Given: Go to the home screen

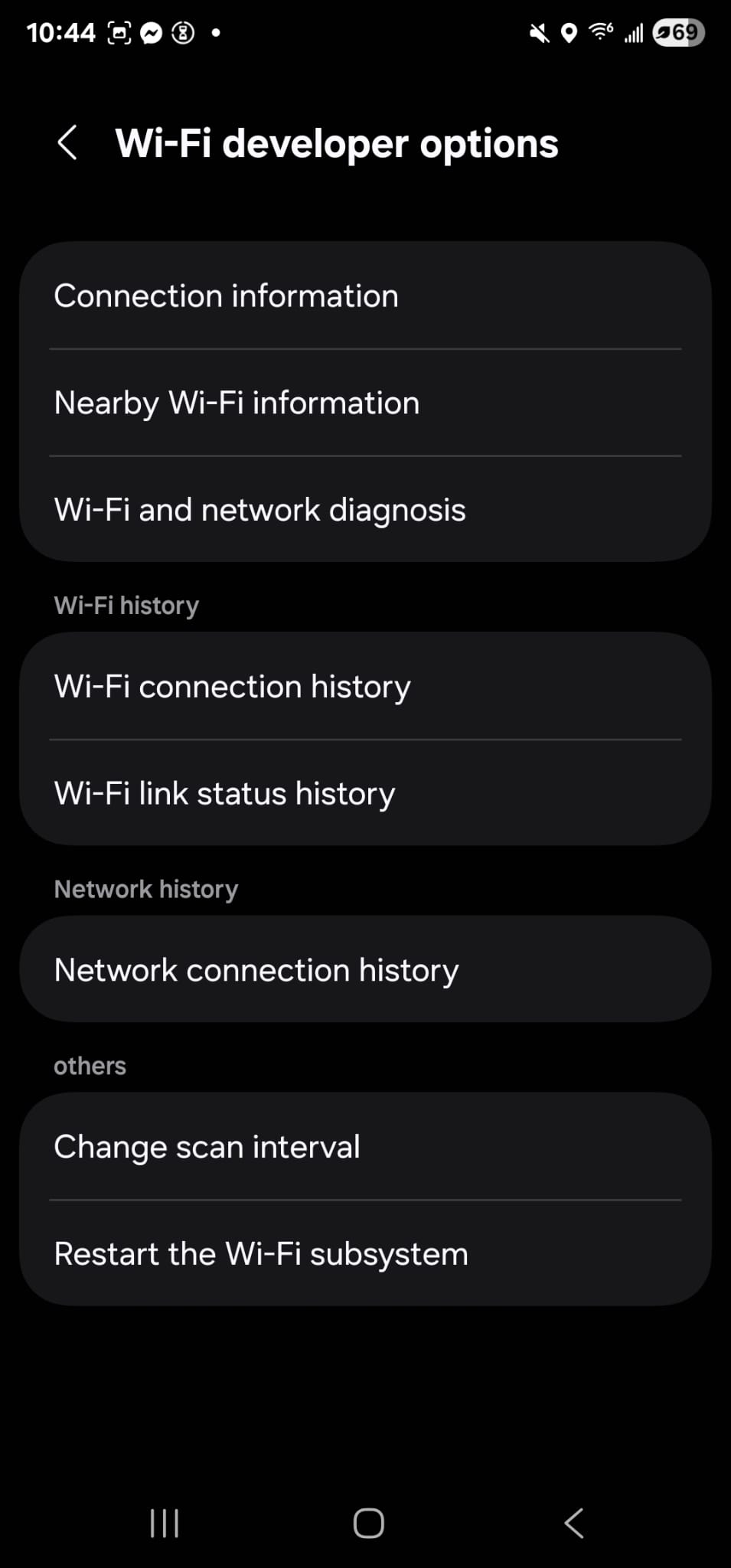Looking at the screenshot, I should point(368,1523).
